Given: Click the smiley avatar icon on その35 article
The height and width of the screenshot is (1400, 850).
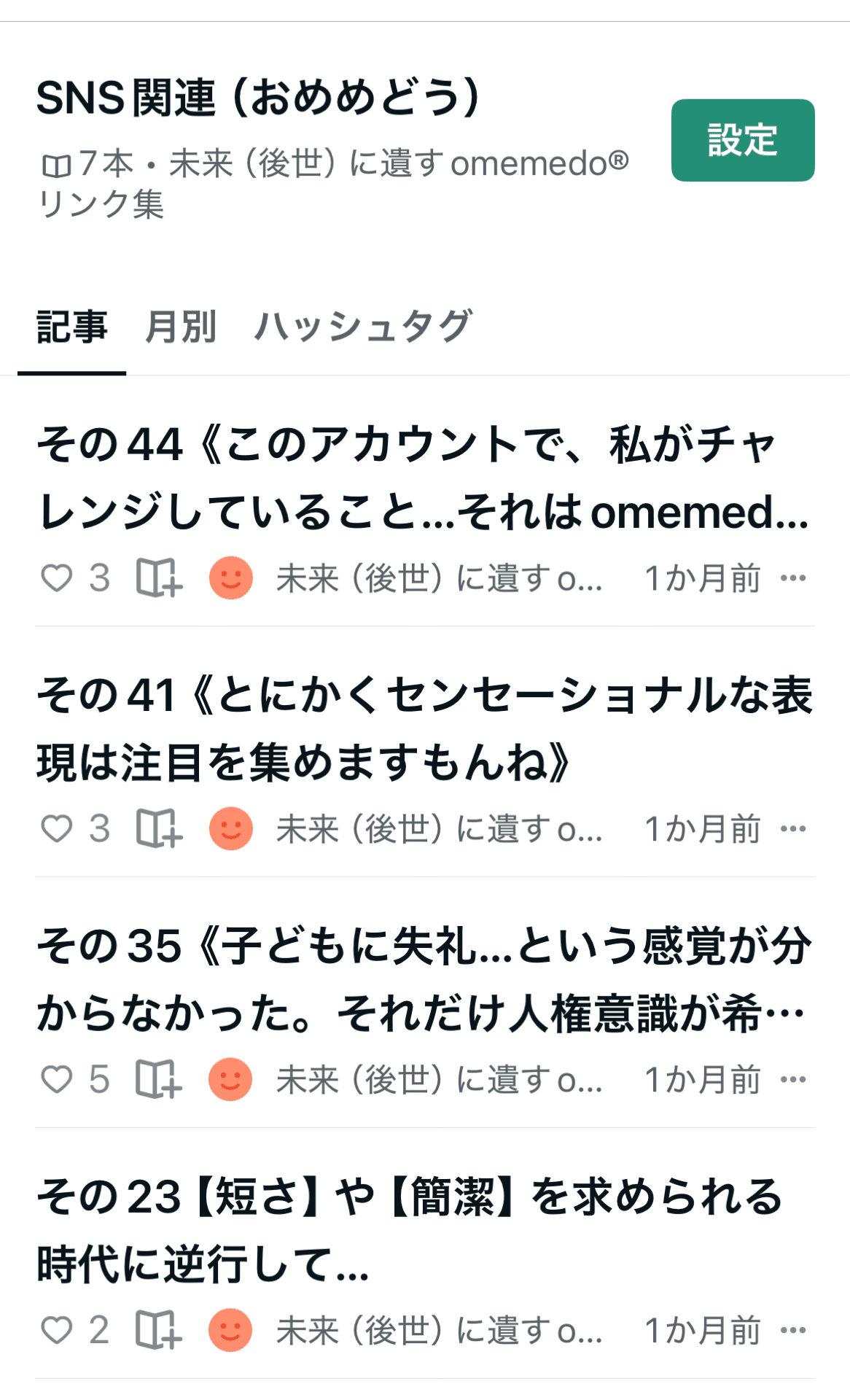Looking at the screenshot, I should tap(230, 1080).
